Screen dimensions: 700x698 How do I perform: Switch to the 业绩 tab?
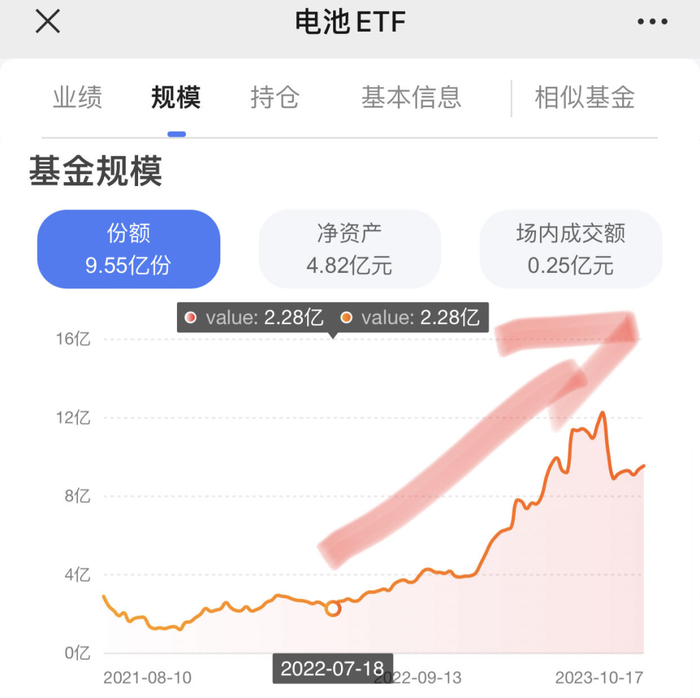[78, 97]
